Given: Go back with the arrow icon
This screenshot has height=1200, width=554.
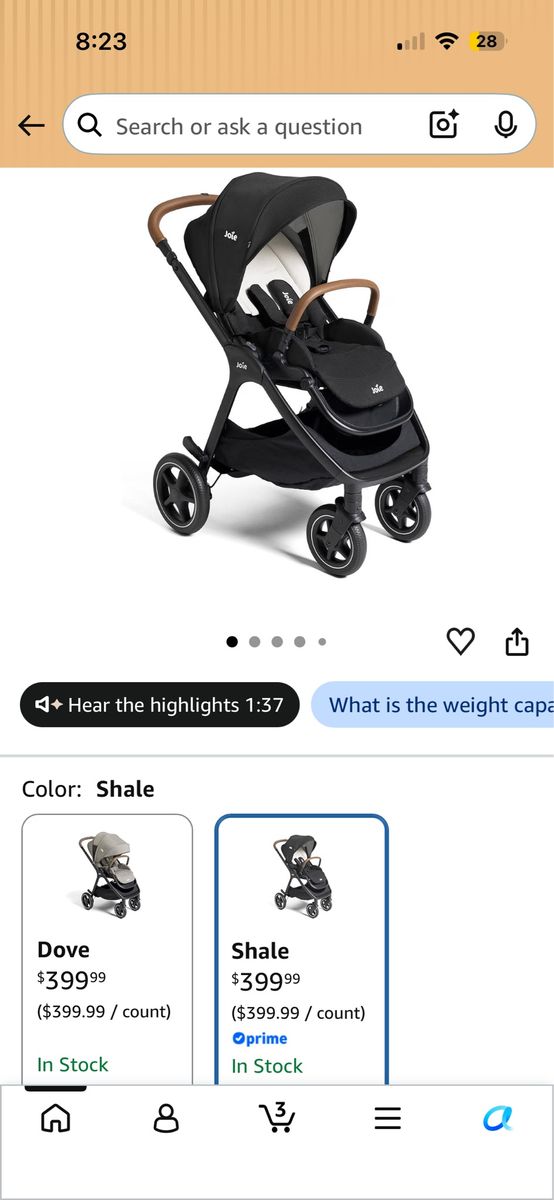Looking at the screenshot, I should click(x=32, y=126).
